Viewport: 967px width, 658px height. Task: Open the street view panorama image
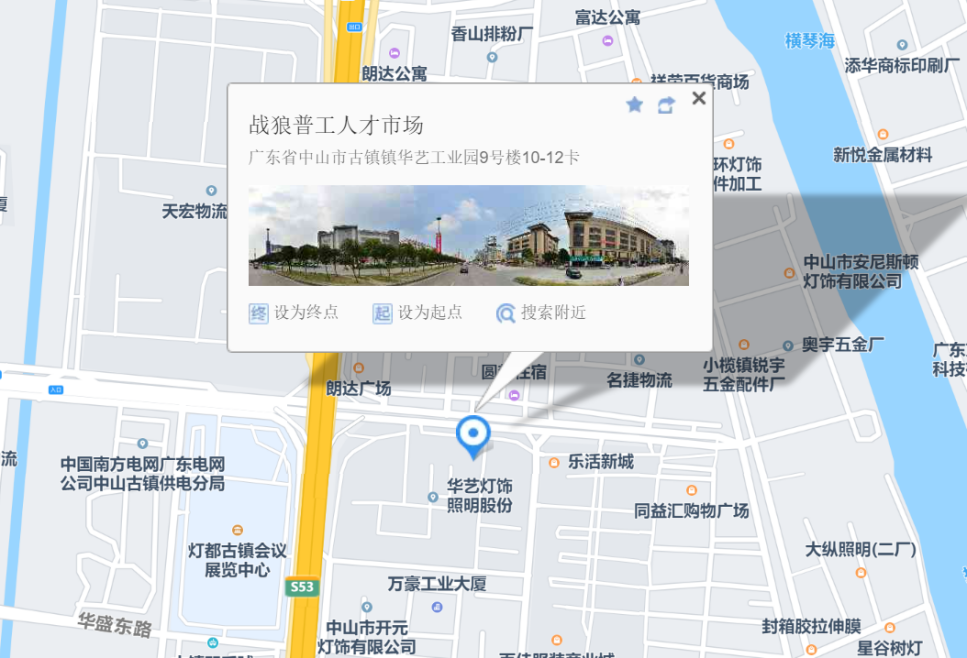click(468, 236)
